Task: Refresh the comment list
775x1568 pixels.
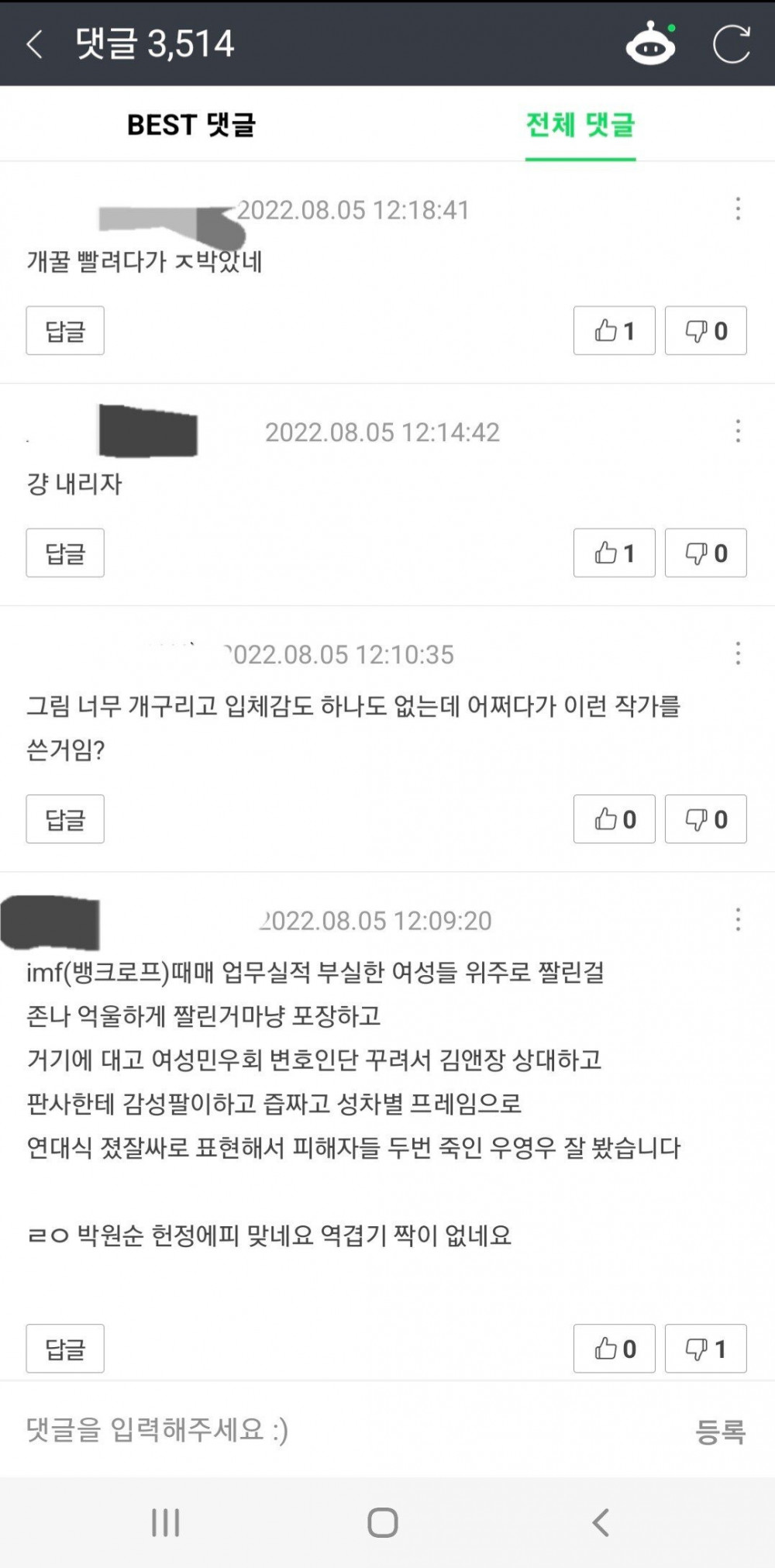Action: pos(731,44)
